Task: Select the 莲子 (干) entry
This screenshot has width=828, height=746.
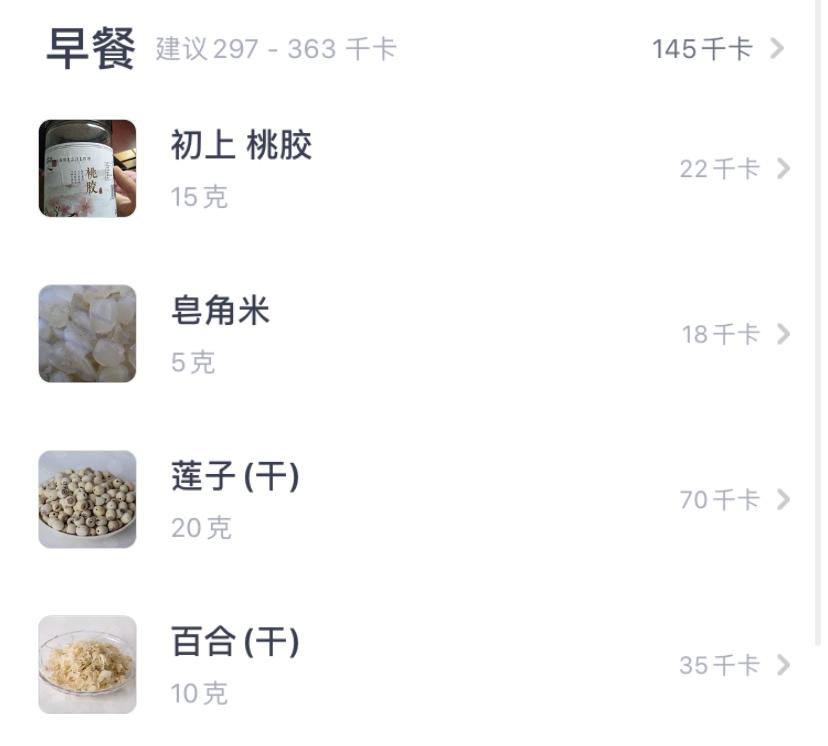Action: [x=235, y=477]
